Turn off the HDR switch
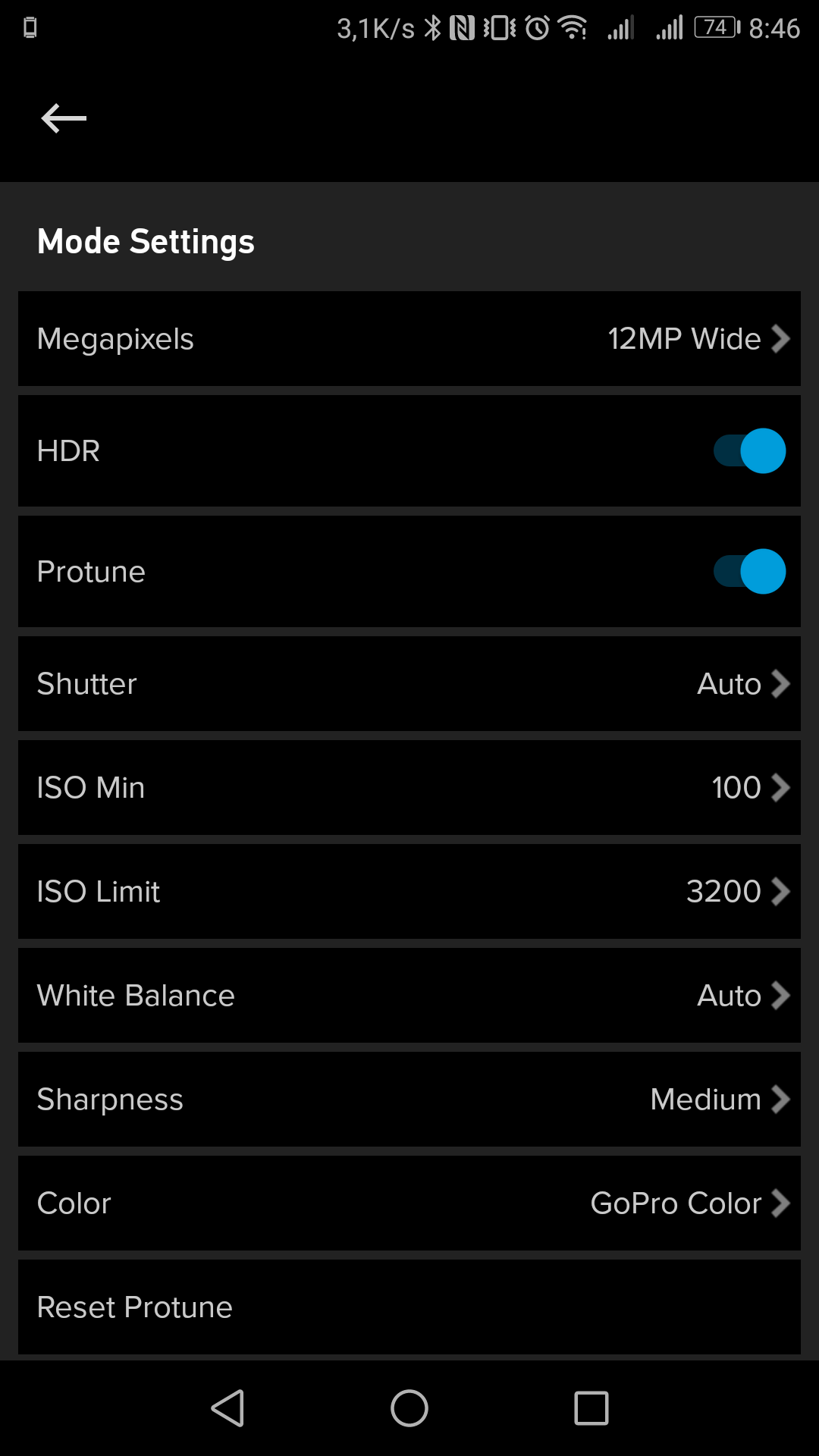819x1456 pixels. click(749, 450)
